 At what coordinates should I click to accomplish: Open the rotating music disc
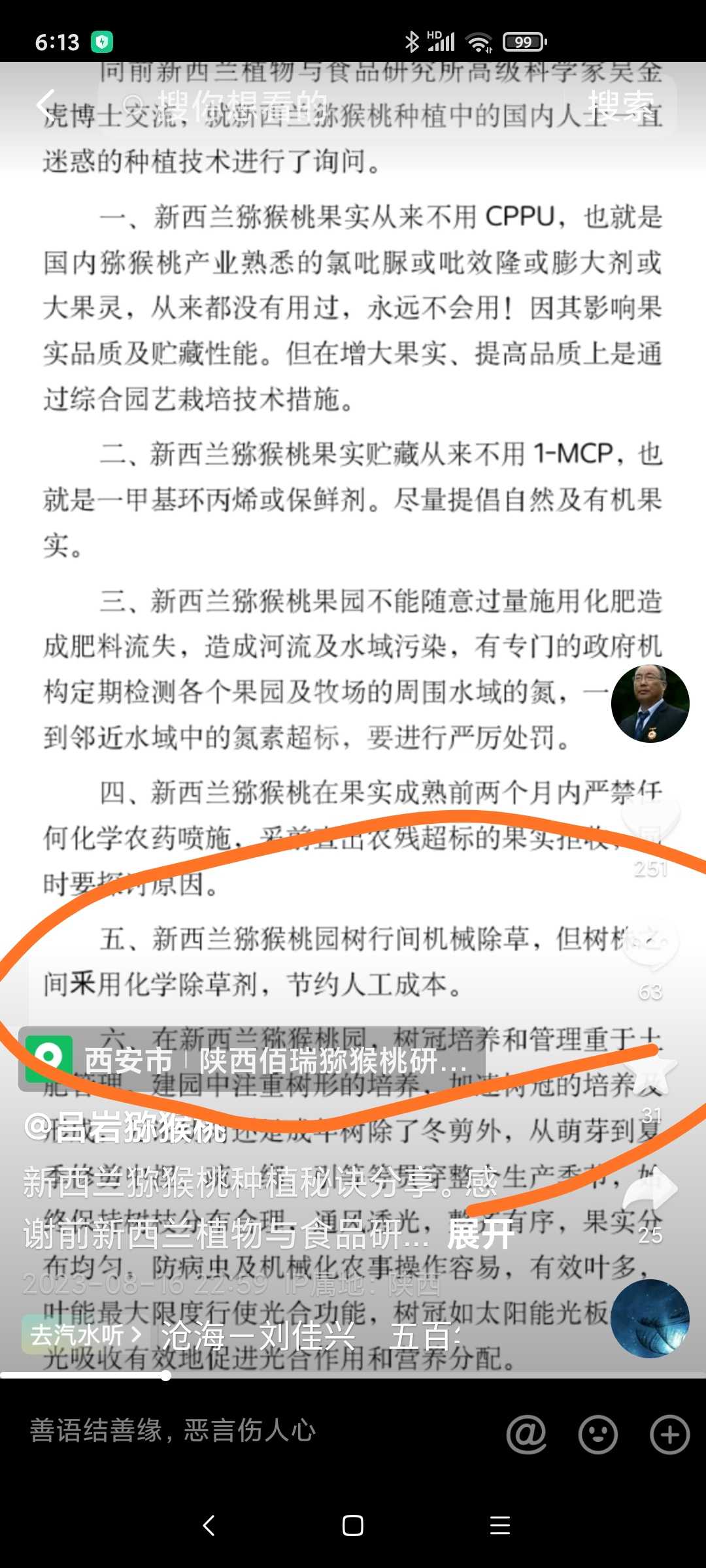(650, 1319)
